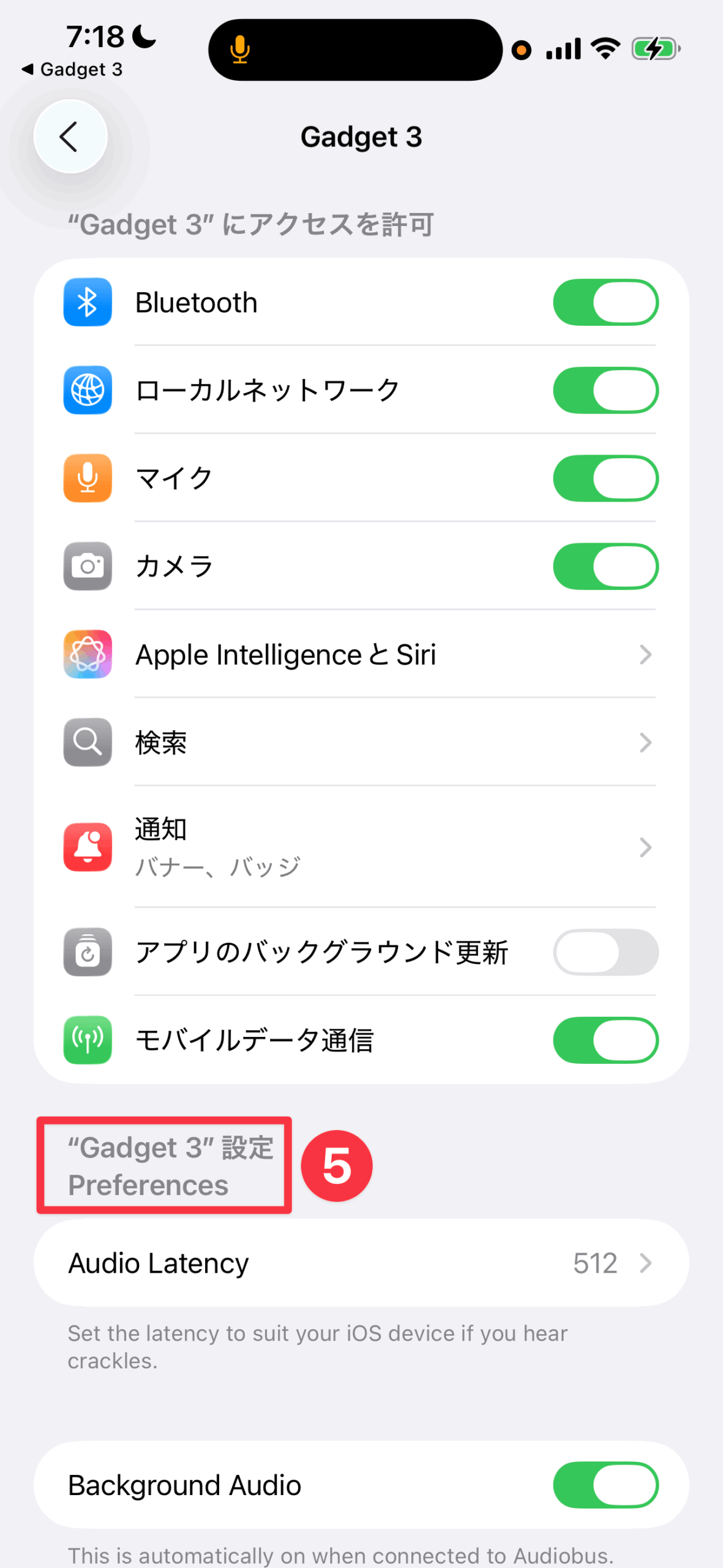Open Apple Intelligence と Siri settings
The width and height of the screenshot is (723, 1568).
361,654
